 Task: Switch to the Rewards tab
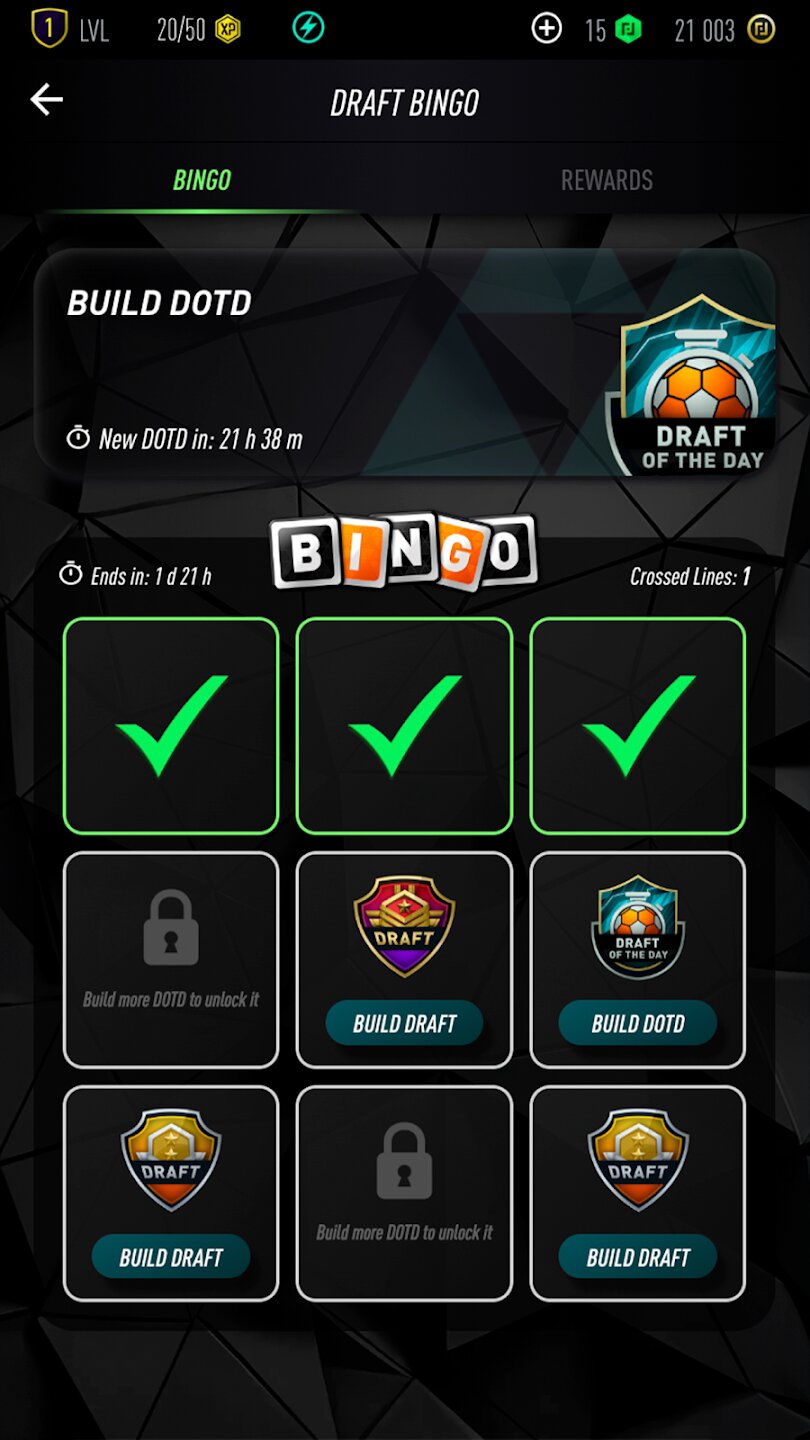tap(606, 180)
